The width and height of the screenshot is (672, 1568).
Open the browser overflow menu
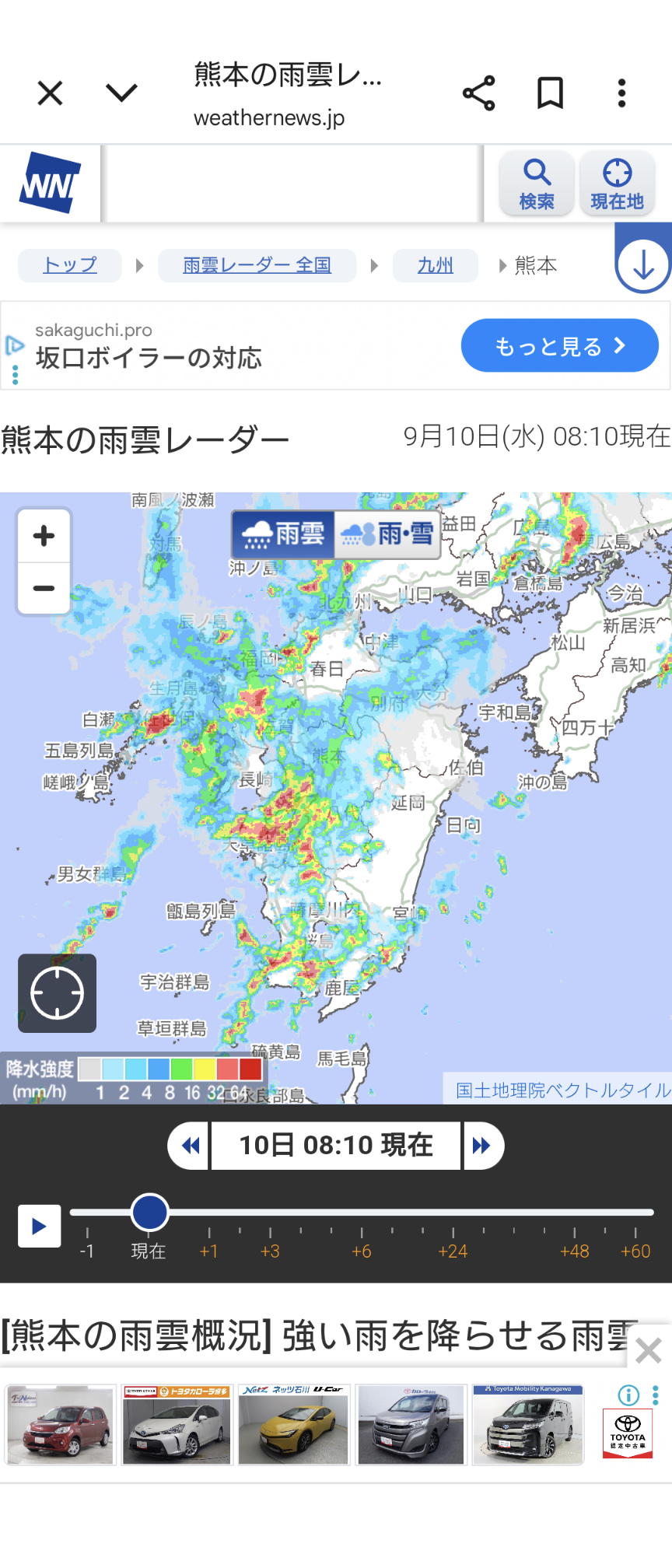[621, 93]
